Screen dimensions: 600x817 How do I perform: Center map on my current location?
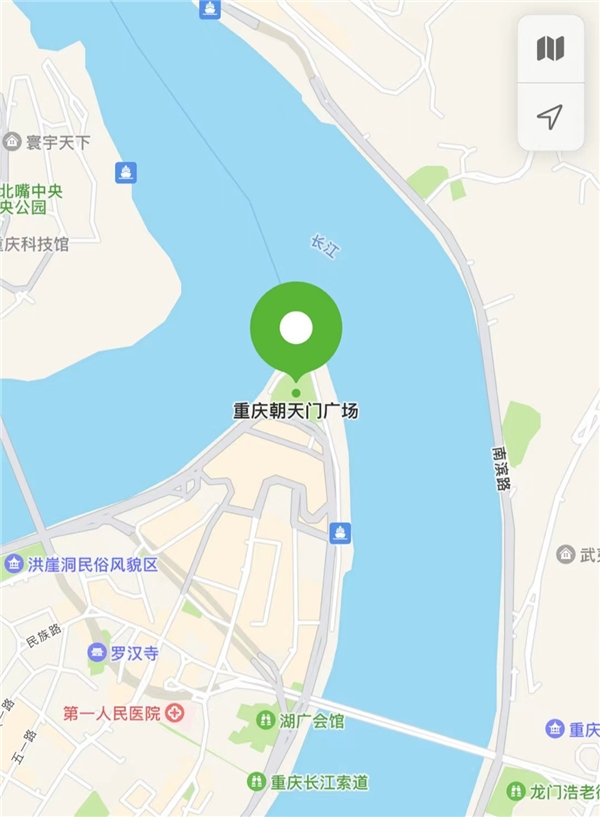[x=550, y=117]
